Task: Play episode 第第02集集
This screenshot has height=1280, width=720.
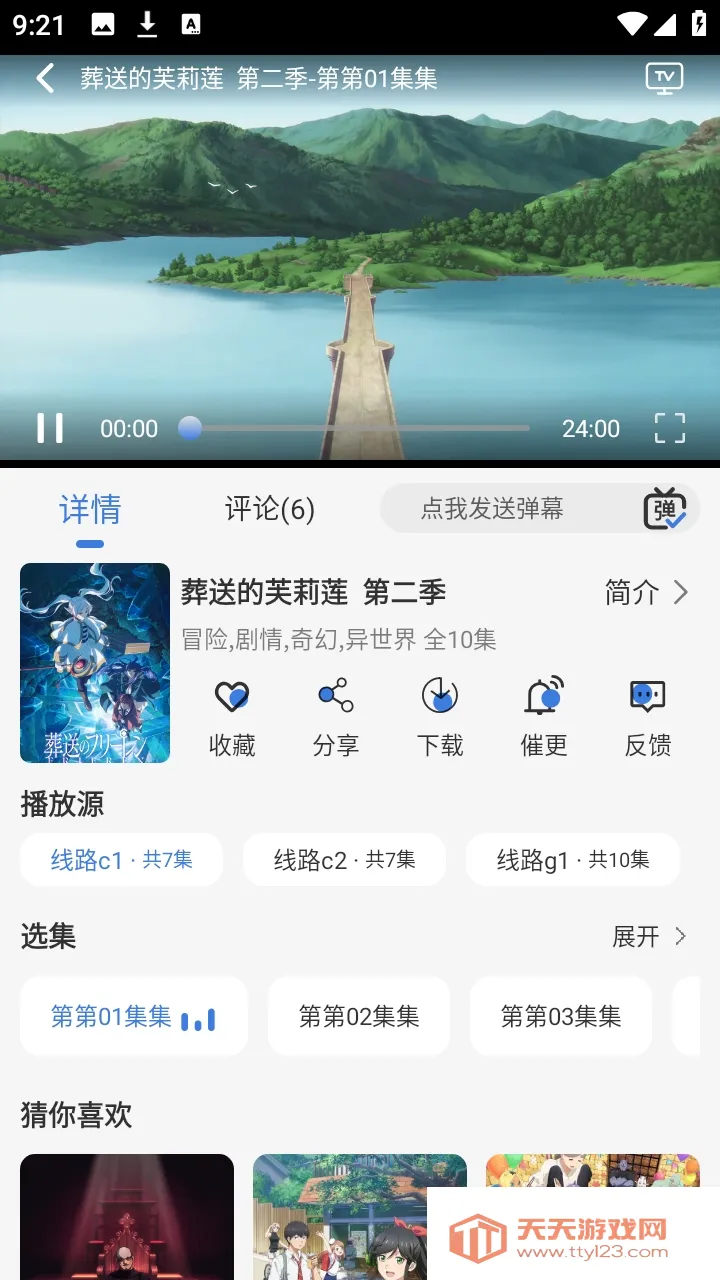Action: [x=359, y=1016]
